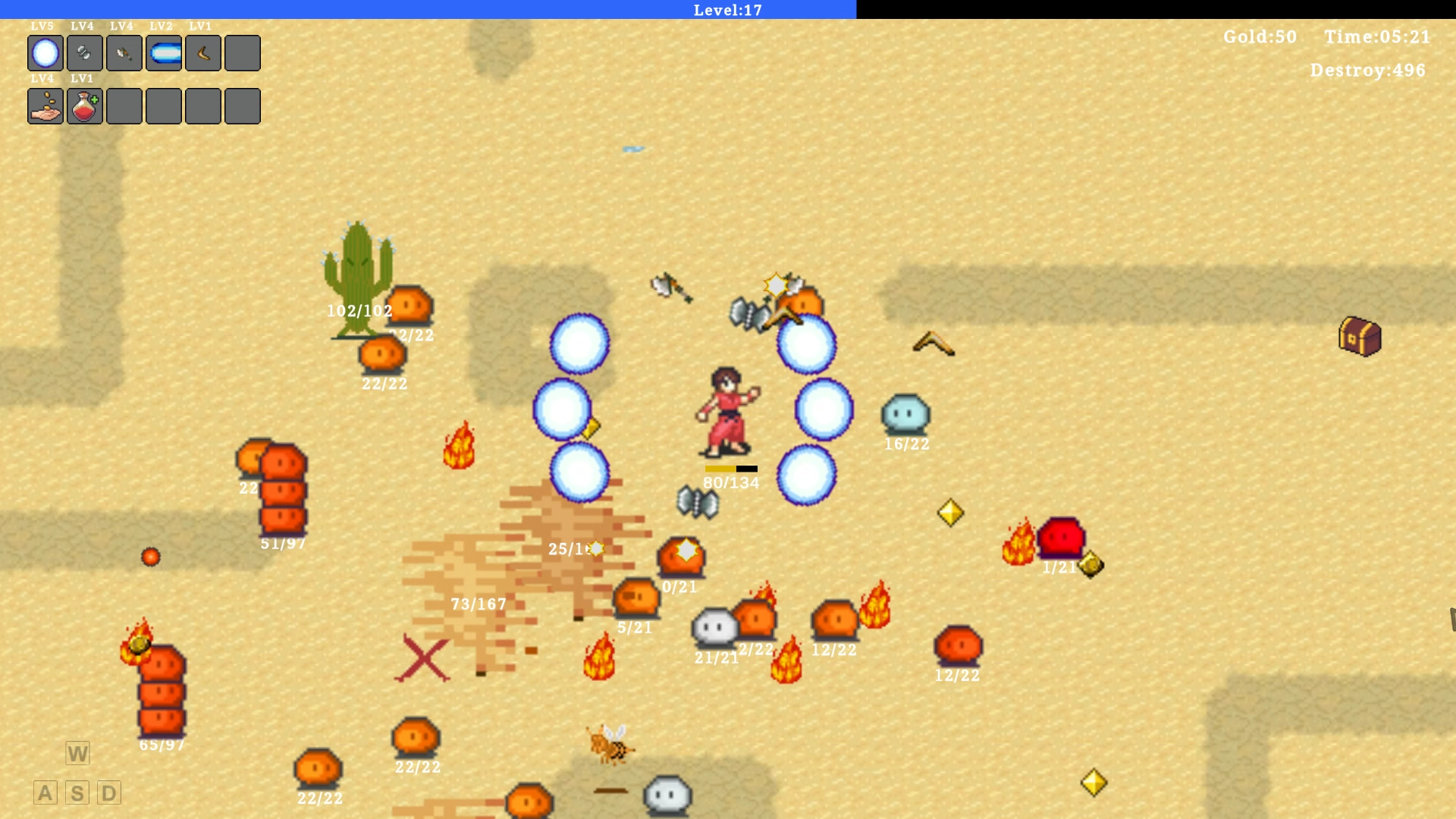The height and width of the screenshot is (819, 1456).
Task: Tap the W key to move up
Action: pyautogui.click(x=77, y=753)
